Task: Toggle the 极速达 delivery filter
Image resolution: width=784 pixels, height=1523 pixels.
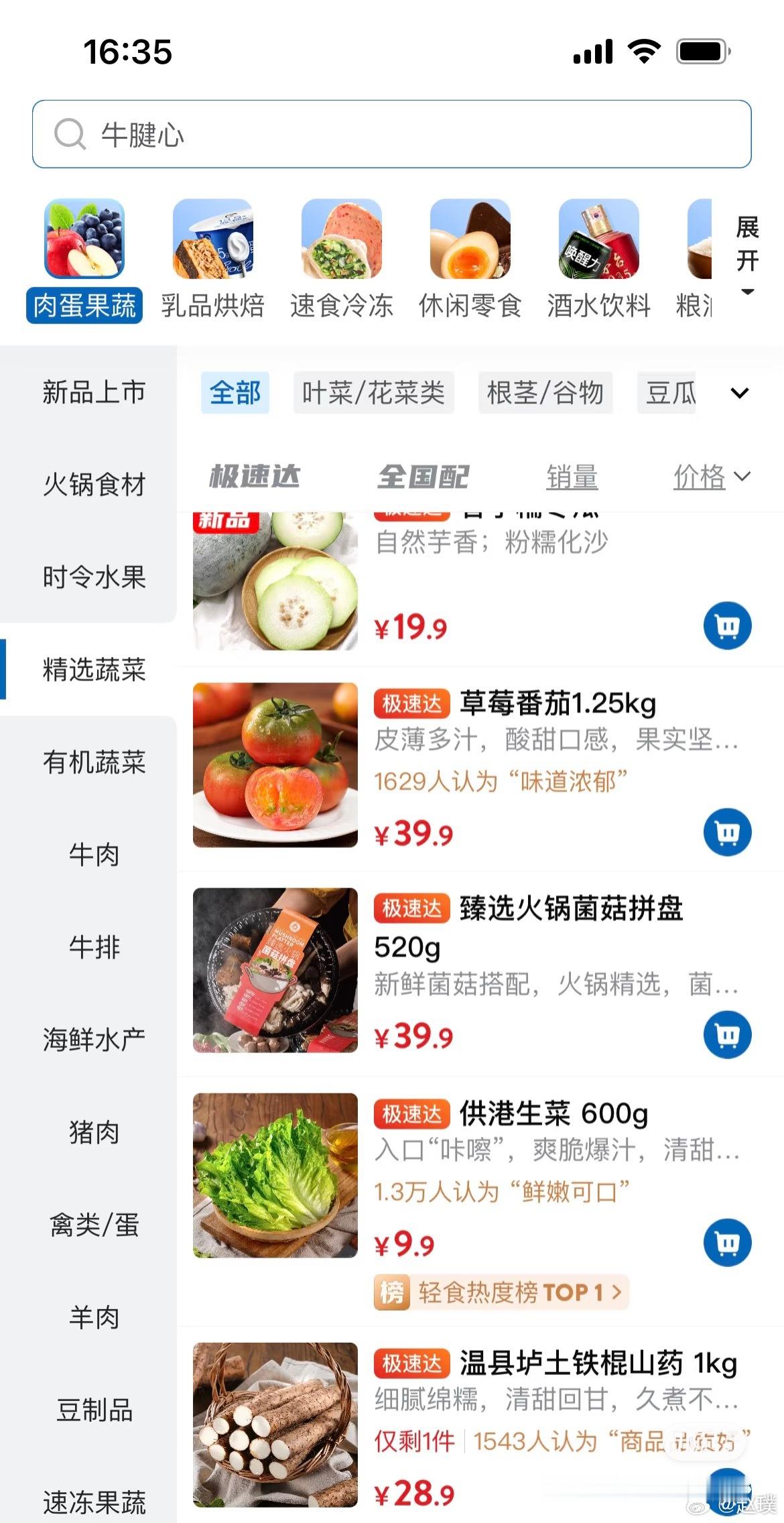Action: (255, 477)
